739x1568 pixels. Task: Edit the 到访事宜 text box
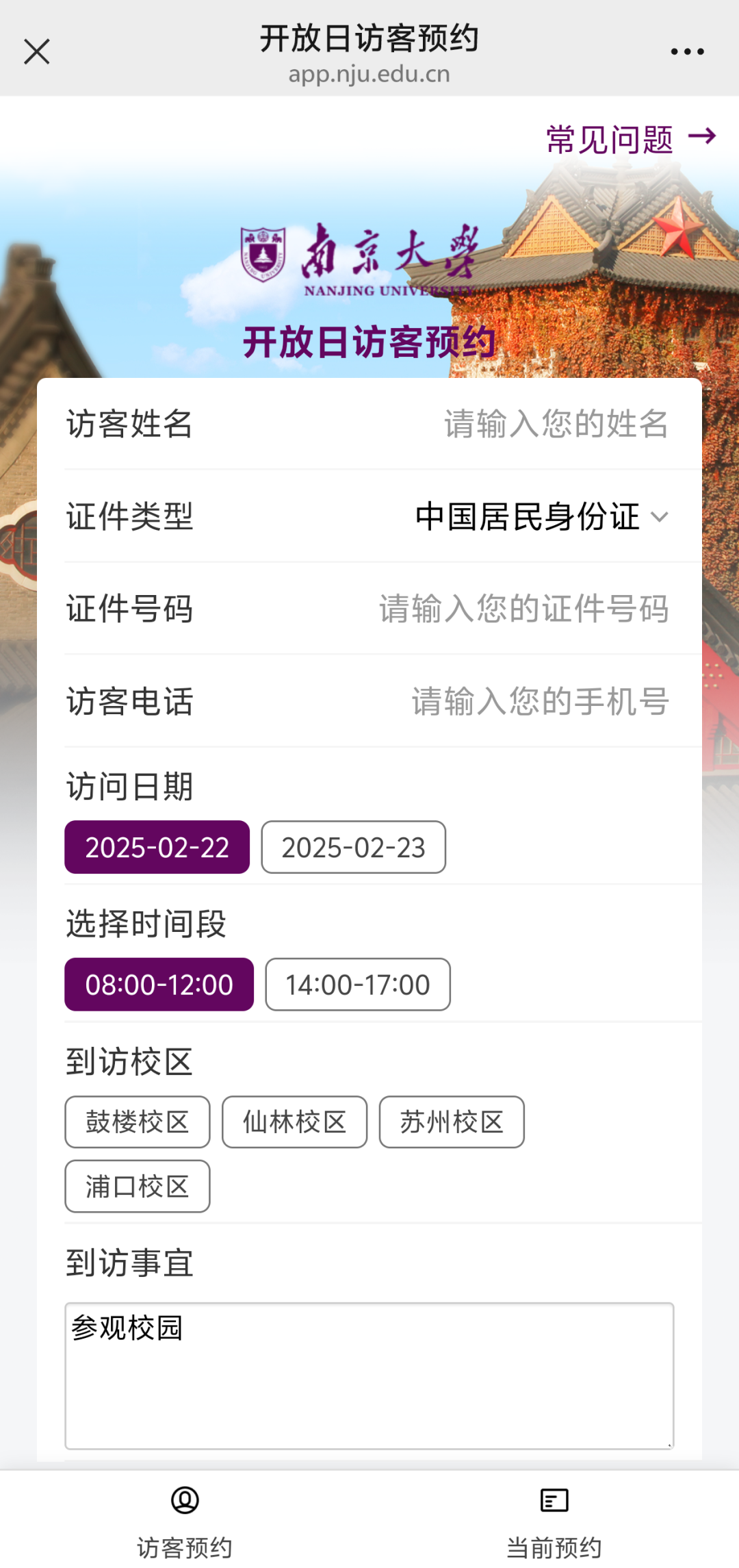point(369,1376)
